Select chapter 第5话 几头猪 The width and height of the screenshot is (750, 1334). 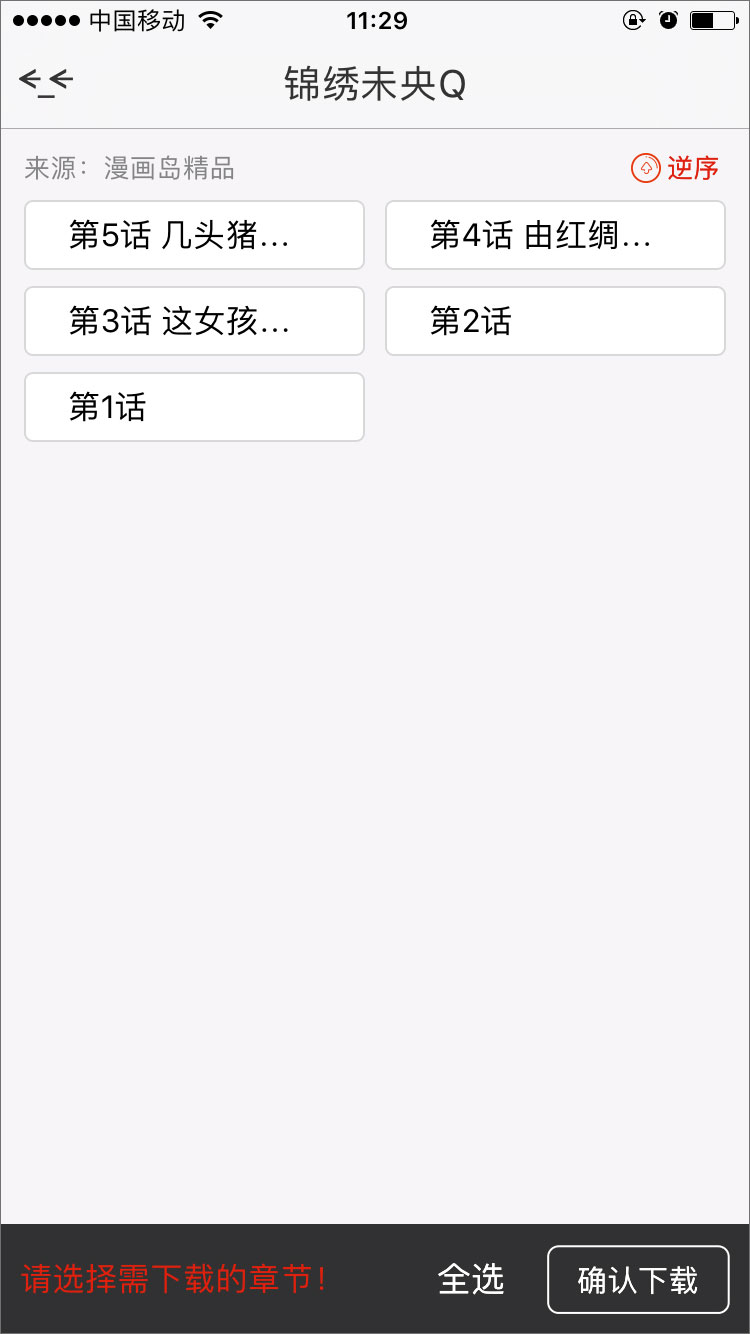point(194,235)
